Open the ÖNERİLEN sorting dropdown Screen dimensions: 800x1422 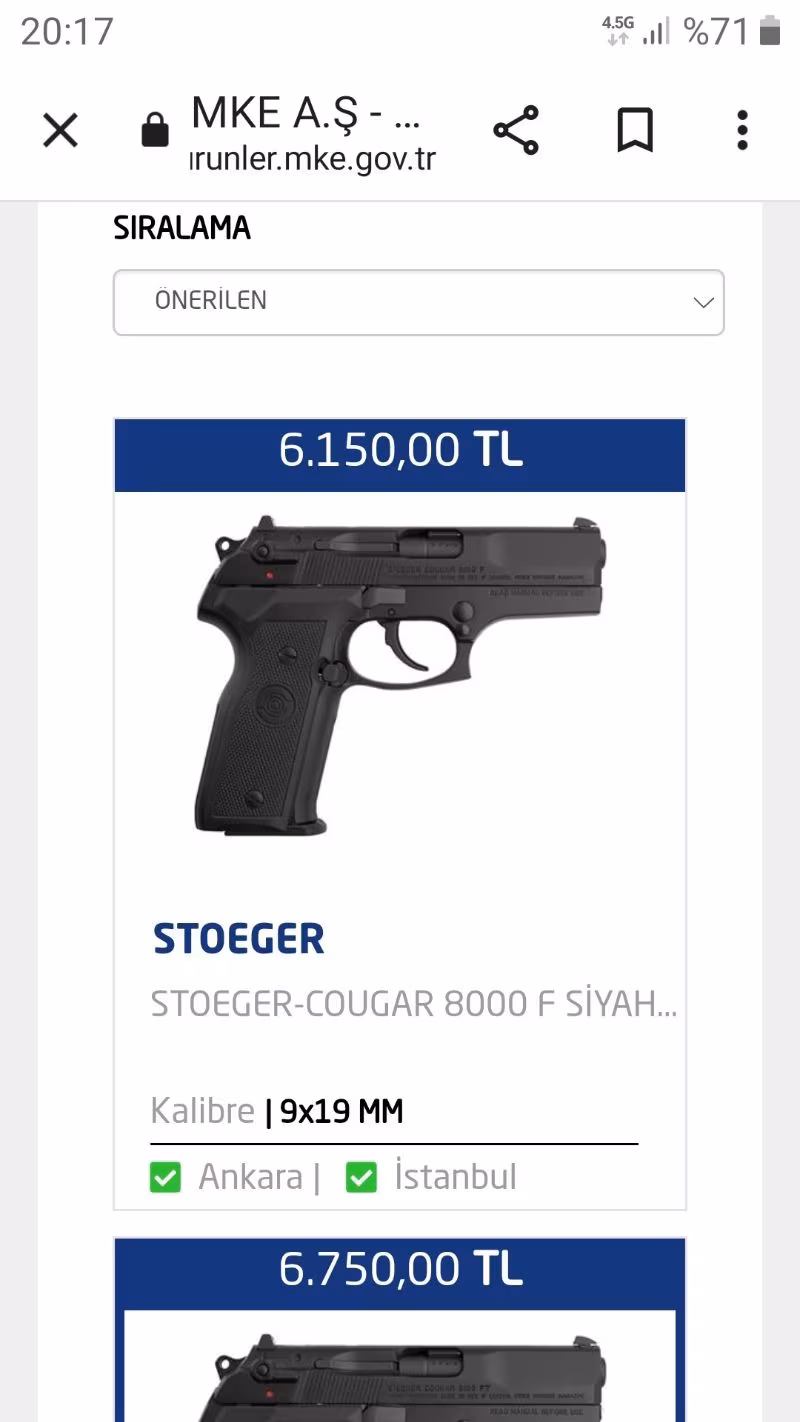tap(418, 302)
